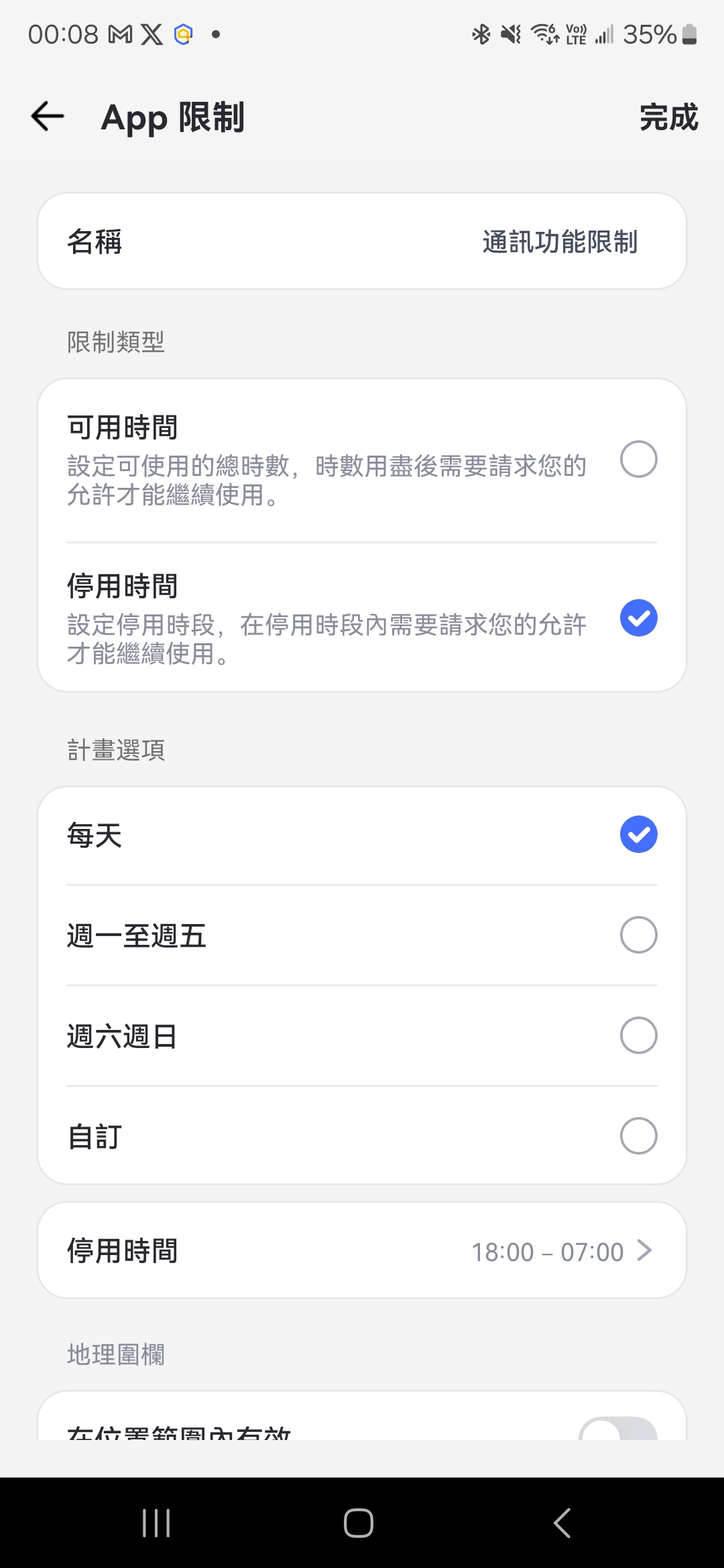Select the 可用時間 restriction type
724x1568 pixels.
(638, 460)
